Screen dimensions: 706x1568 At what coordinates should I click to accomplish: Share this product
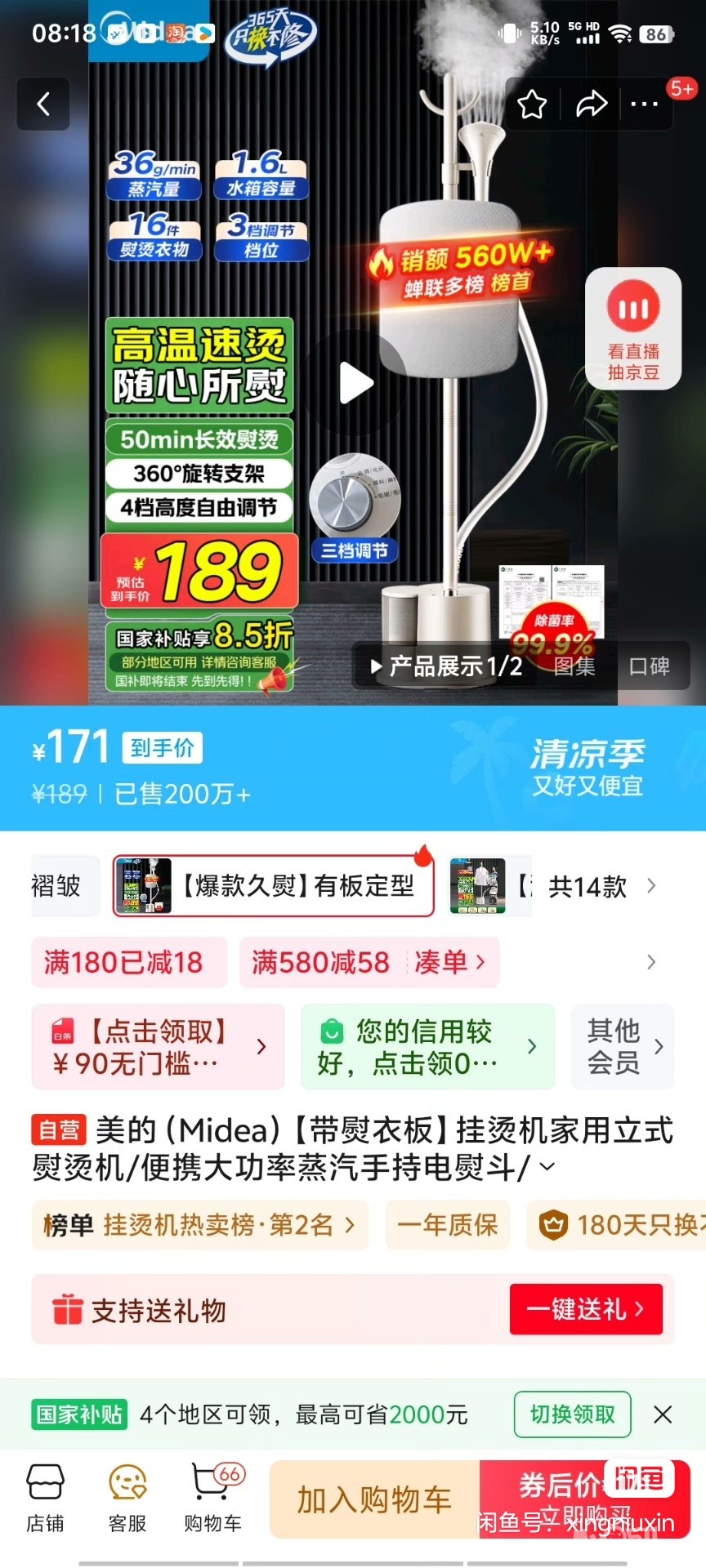pyautogui.click(x=592, y=105)
